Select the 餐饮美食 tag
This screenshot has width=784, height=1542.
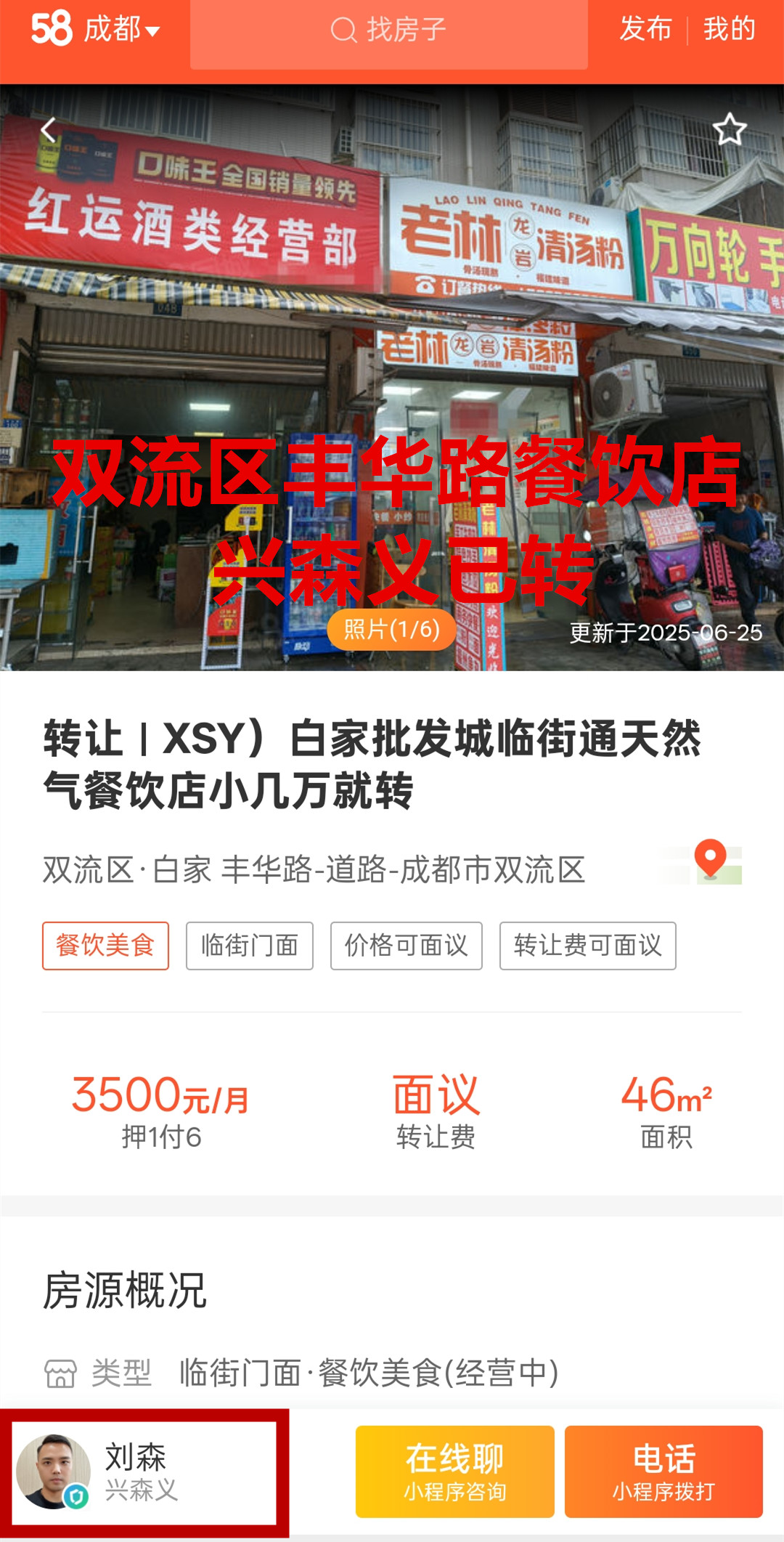coord(105,945)
